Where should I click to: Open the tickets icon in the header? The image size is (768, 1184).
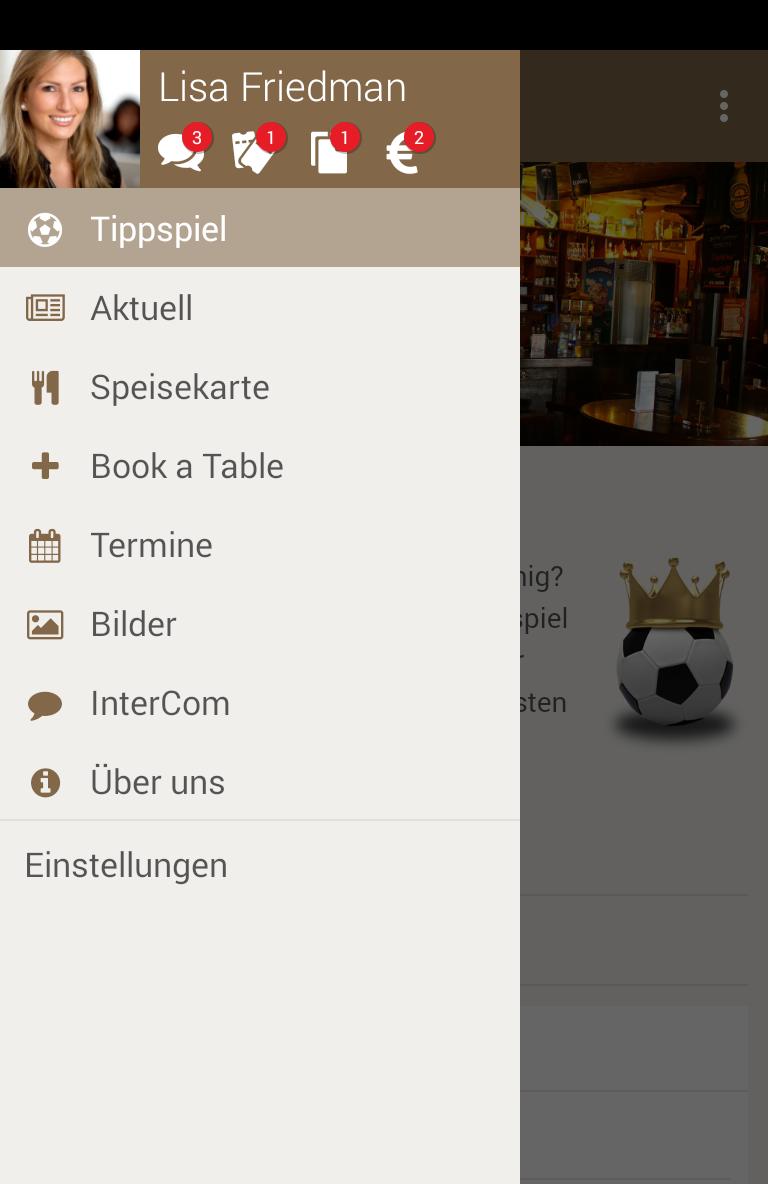(x=255, y=152)
